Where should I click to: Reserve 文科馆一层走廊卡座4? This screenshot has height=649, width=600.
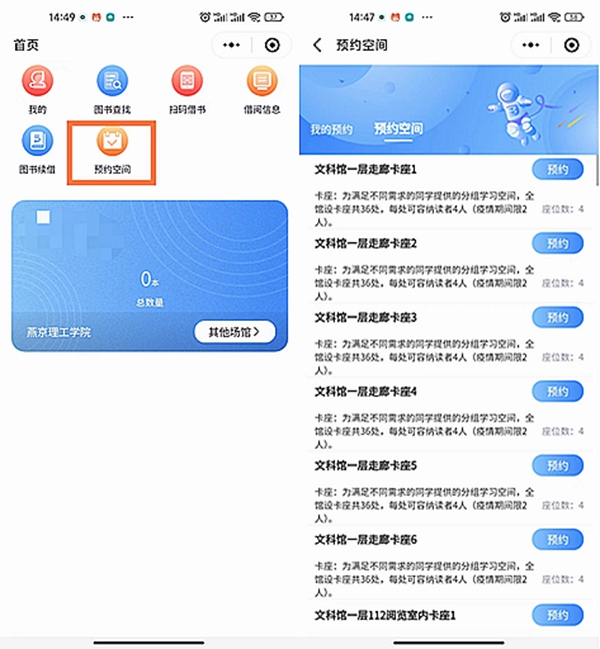(x=557, y=391)
